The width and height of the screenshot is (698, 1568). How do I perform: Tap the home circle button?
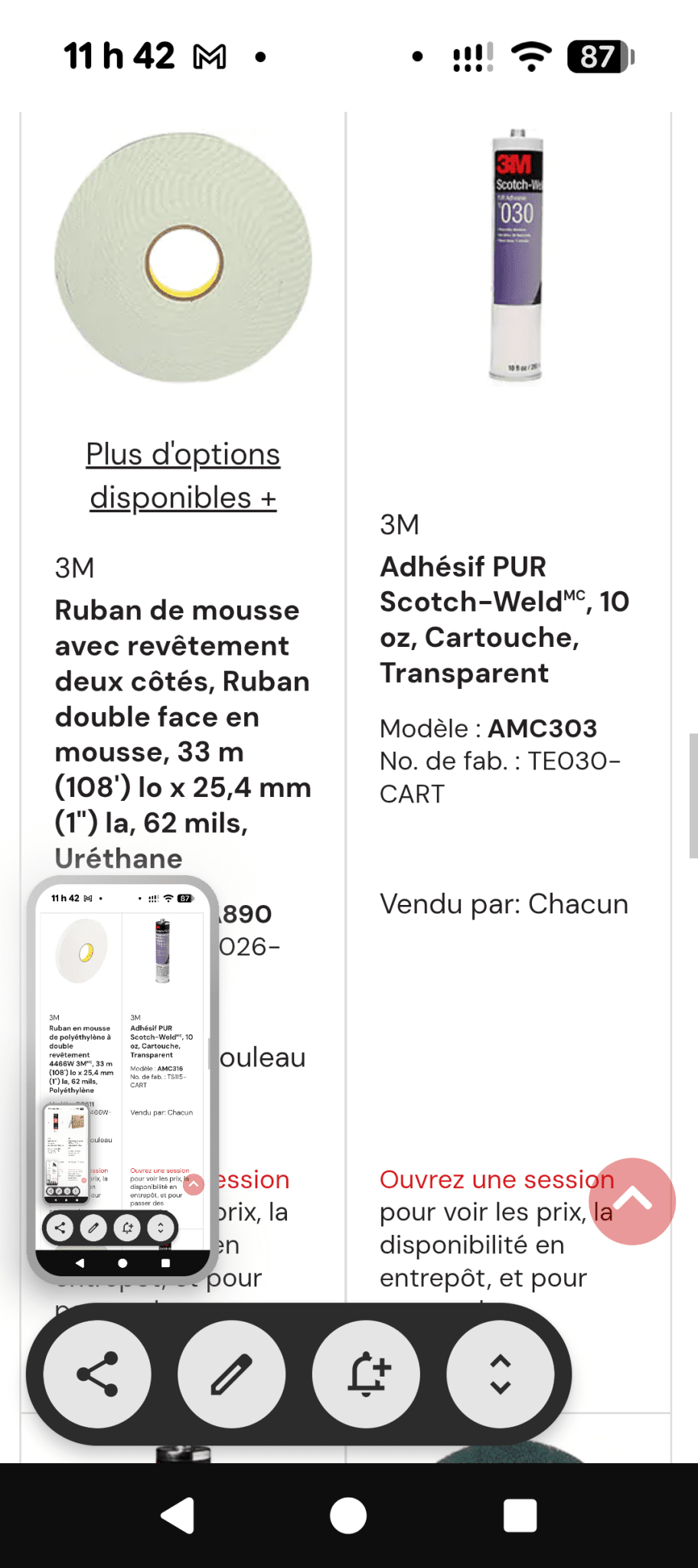click(348, 1512)
